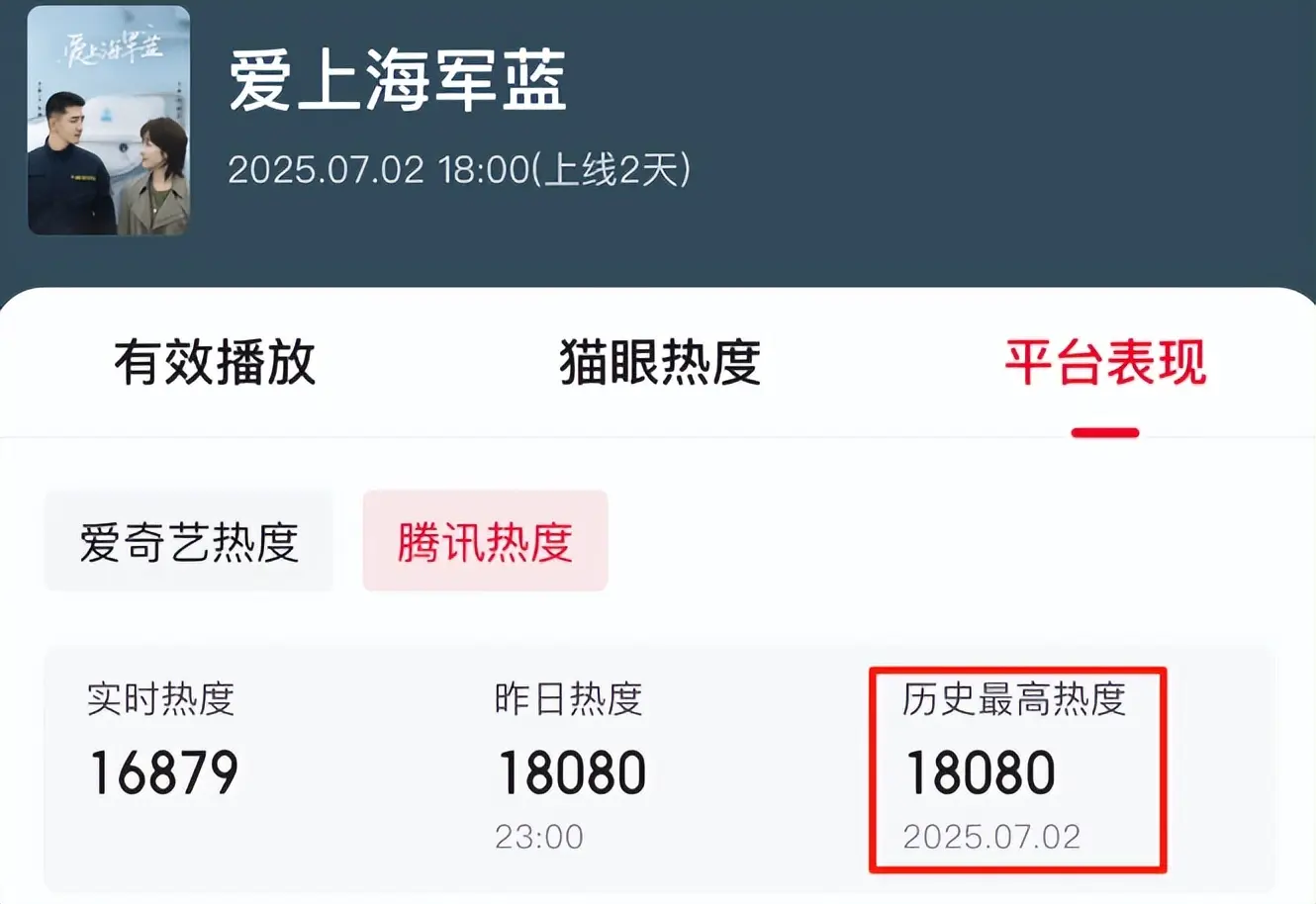The height and width of the screenshot is (904, 1316).
Task: Select the 平台表现 tab
Action: 1104,363
